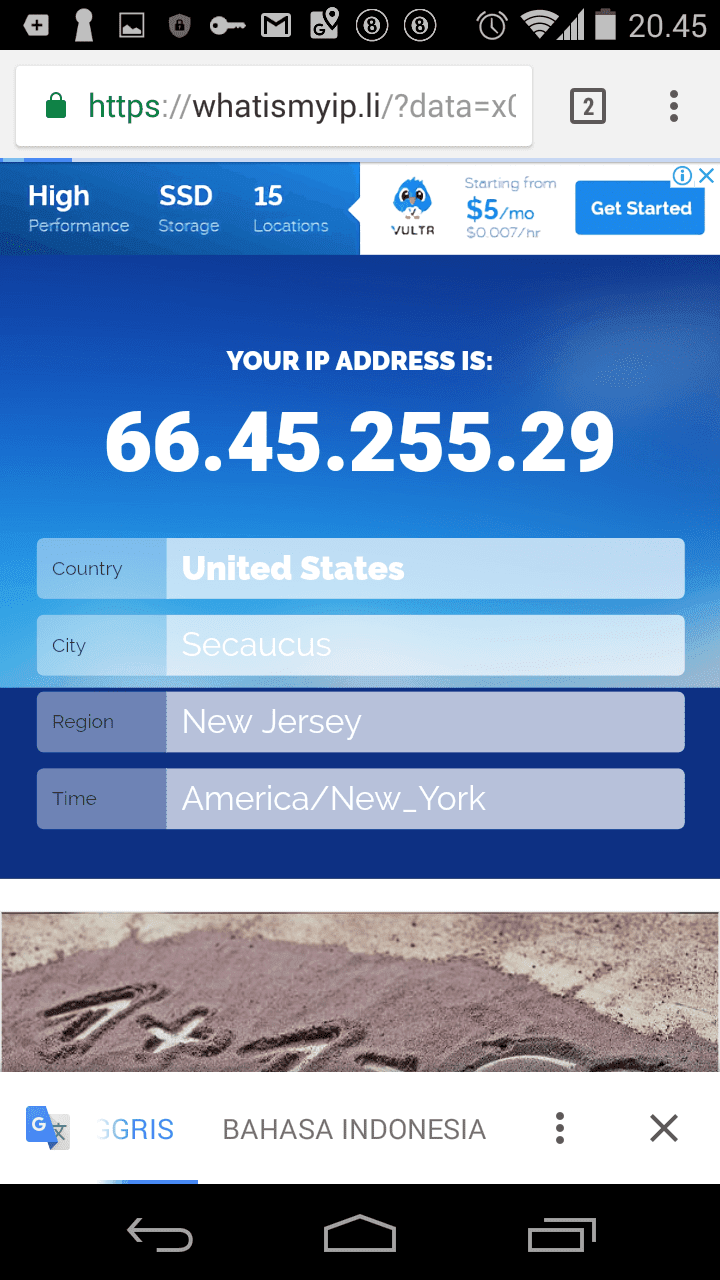Open recent apps from the navigation bar
Viewport: 720px width, 1280px height.
[x=562, y=1235]
